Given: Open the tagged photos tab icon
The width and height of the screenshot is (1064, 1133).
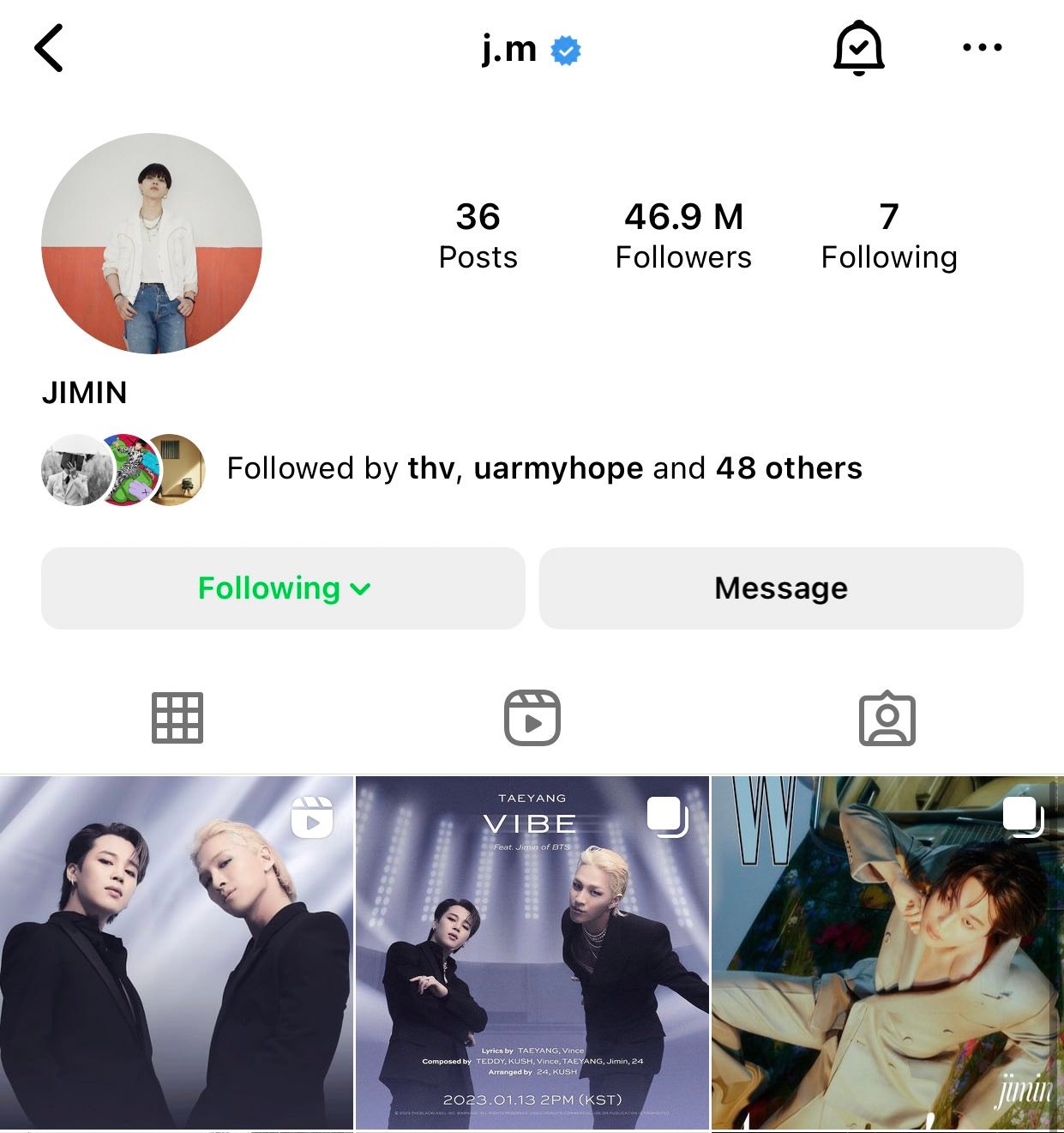Looking at the screenshot, I should [x=887, y=719].
